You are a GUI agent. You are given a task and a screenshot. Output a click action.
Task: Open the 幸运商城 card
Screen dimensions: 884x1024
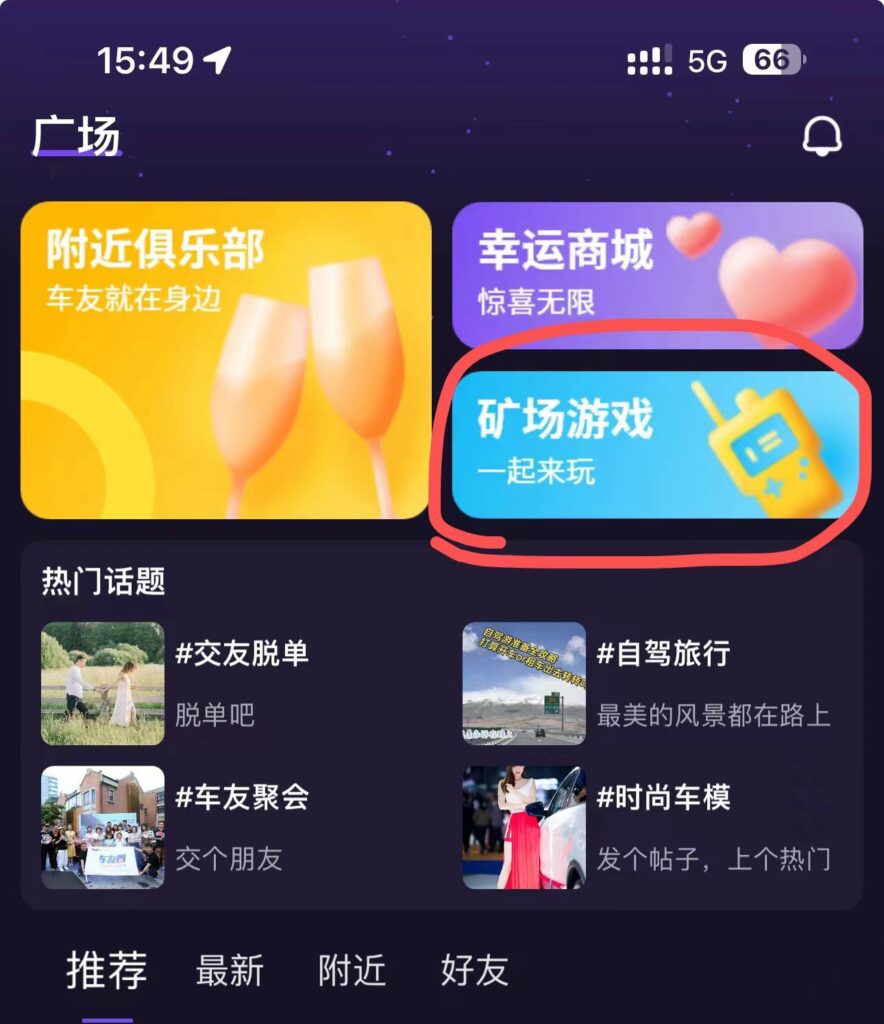(656, 274)
